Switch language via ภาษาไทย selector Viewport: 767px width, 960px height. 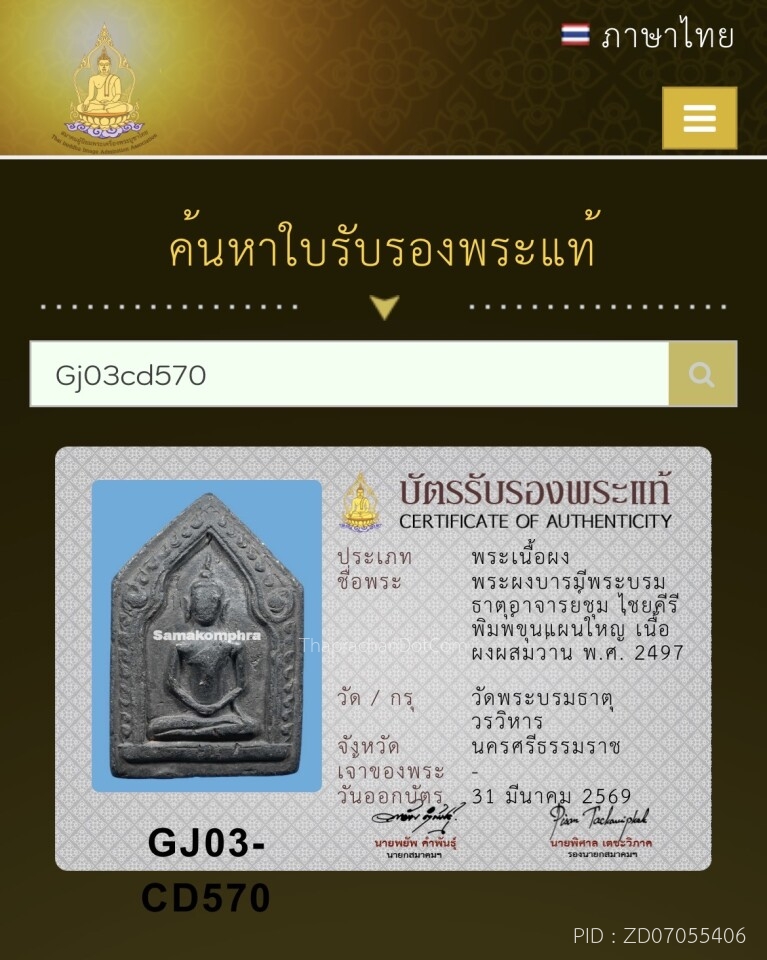(x=648, y=37)
